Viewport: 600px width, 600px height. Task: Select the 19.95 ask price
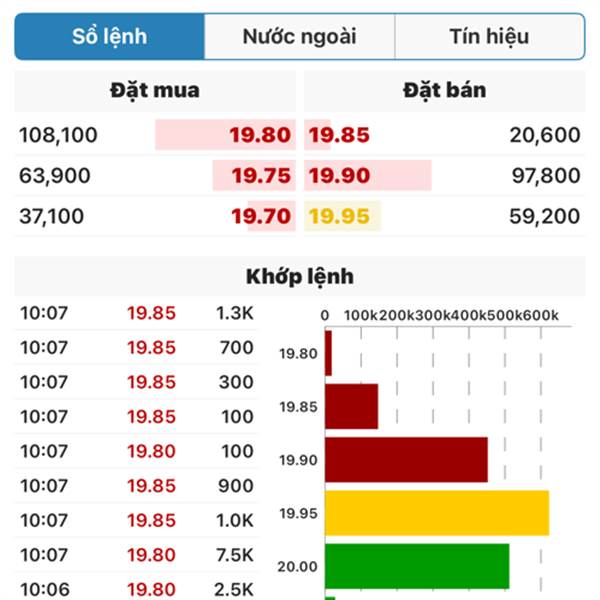[x=339, y=216]
